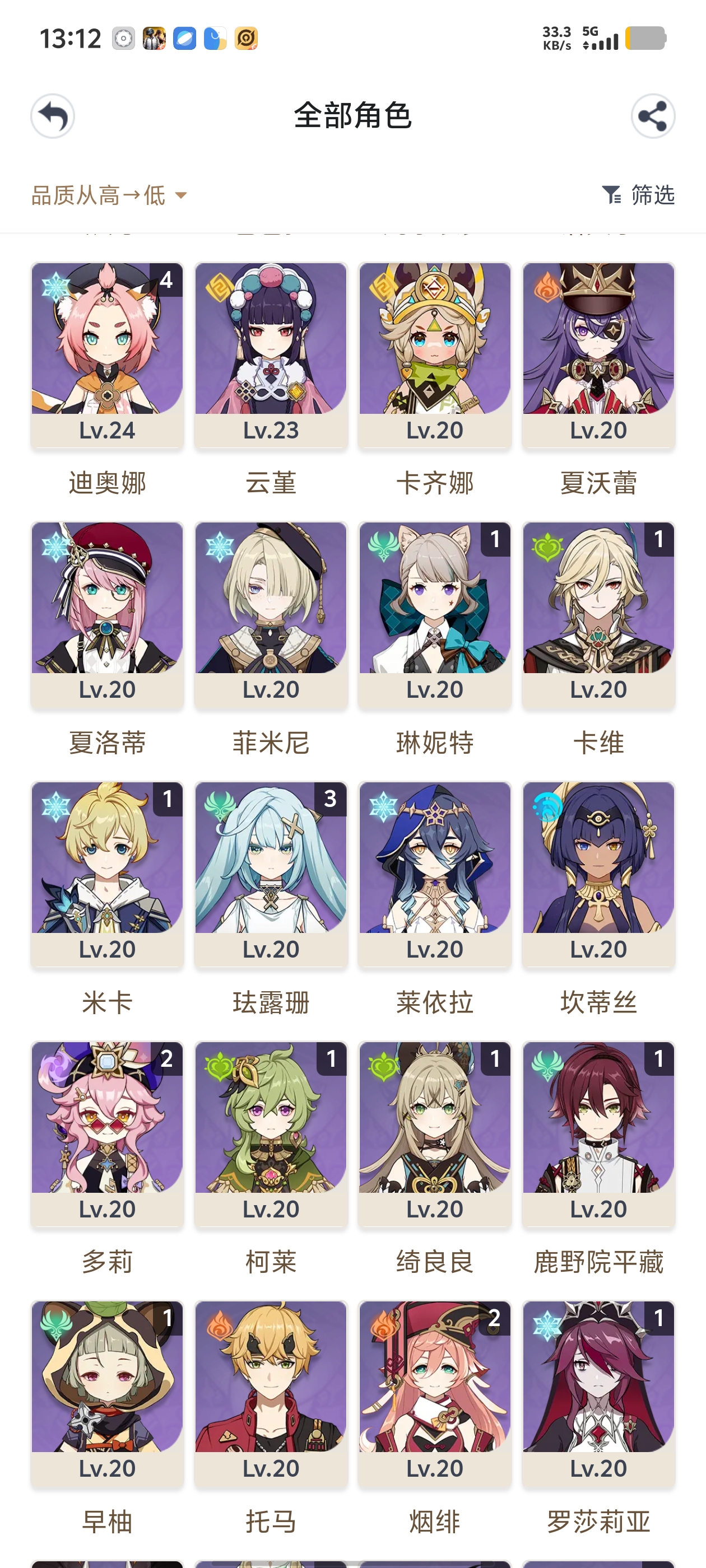Tap the share icon in the top right
Screen dimensions: 706x1568
(x=653, y=116)
